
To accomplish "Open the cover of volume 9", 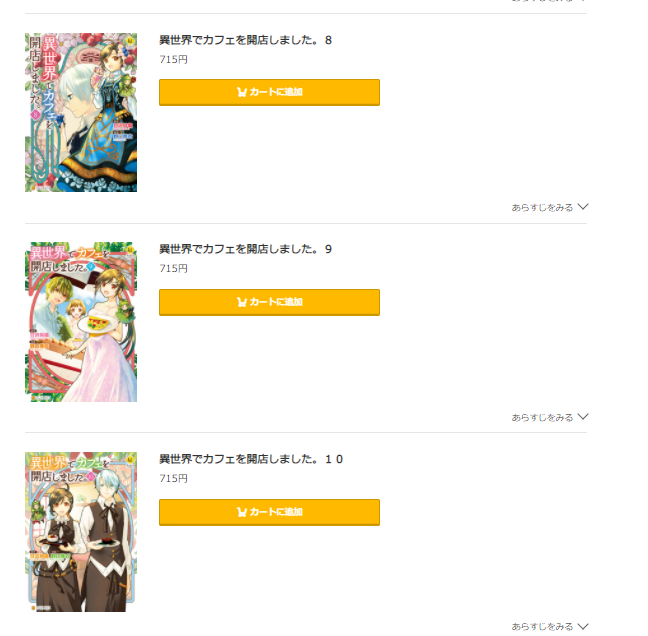I will point(81,322).
